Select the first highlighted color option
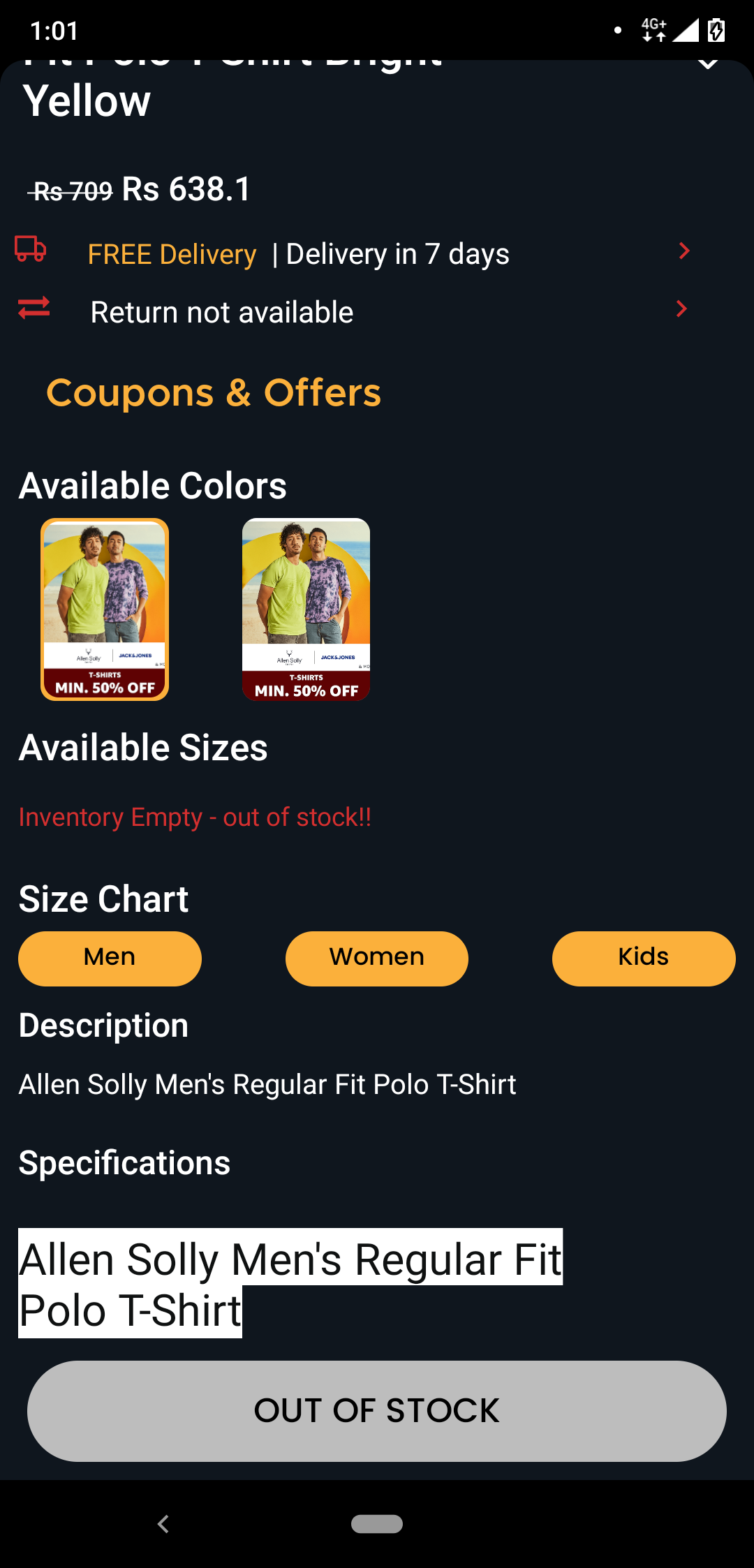Viewport: 754px width, 1568px height. (x=105, y=609)
